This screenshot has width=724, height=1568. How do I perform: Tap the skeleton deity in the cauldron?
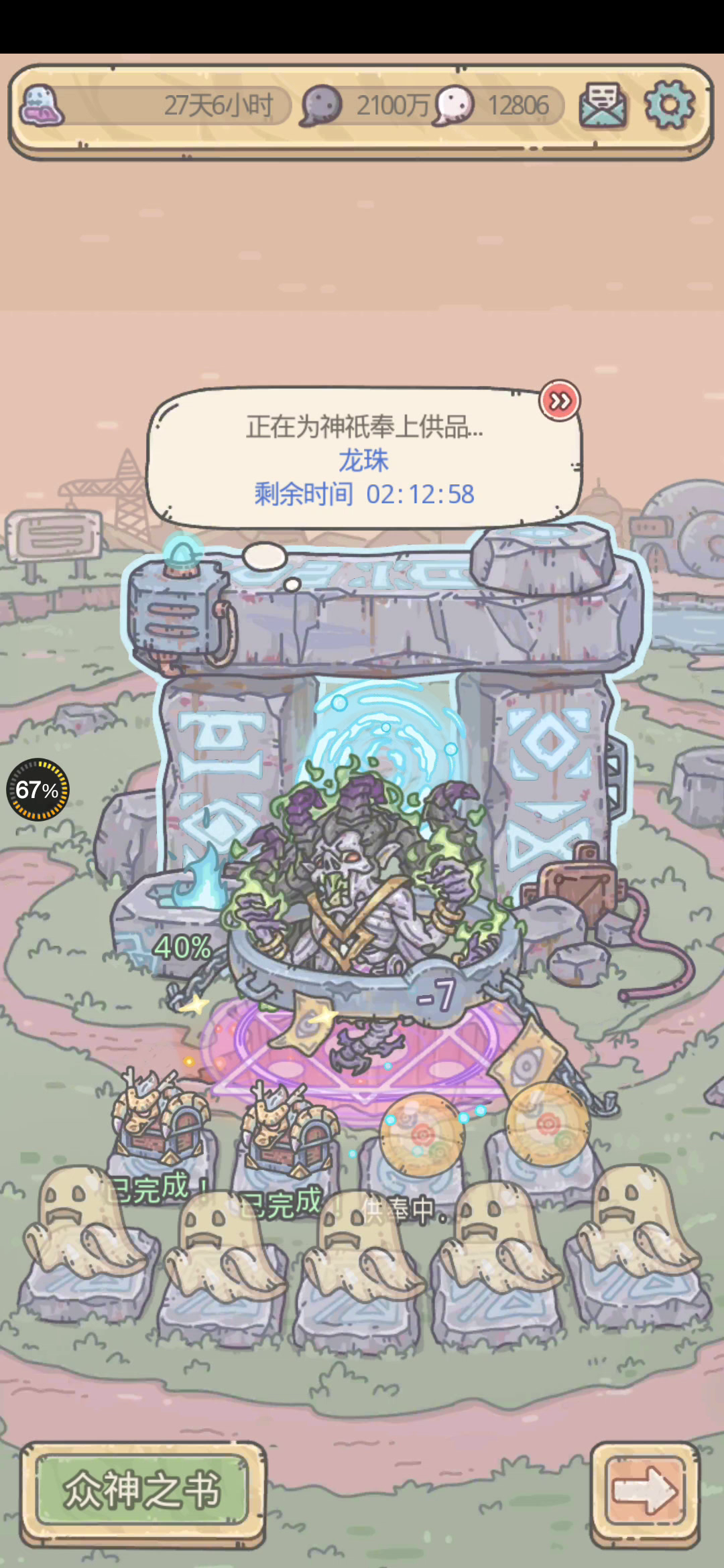tap(355, 878)
